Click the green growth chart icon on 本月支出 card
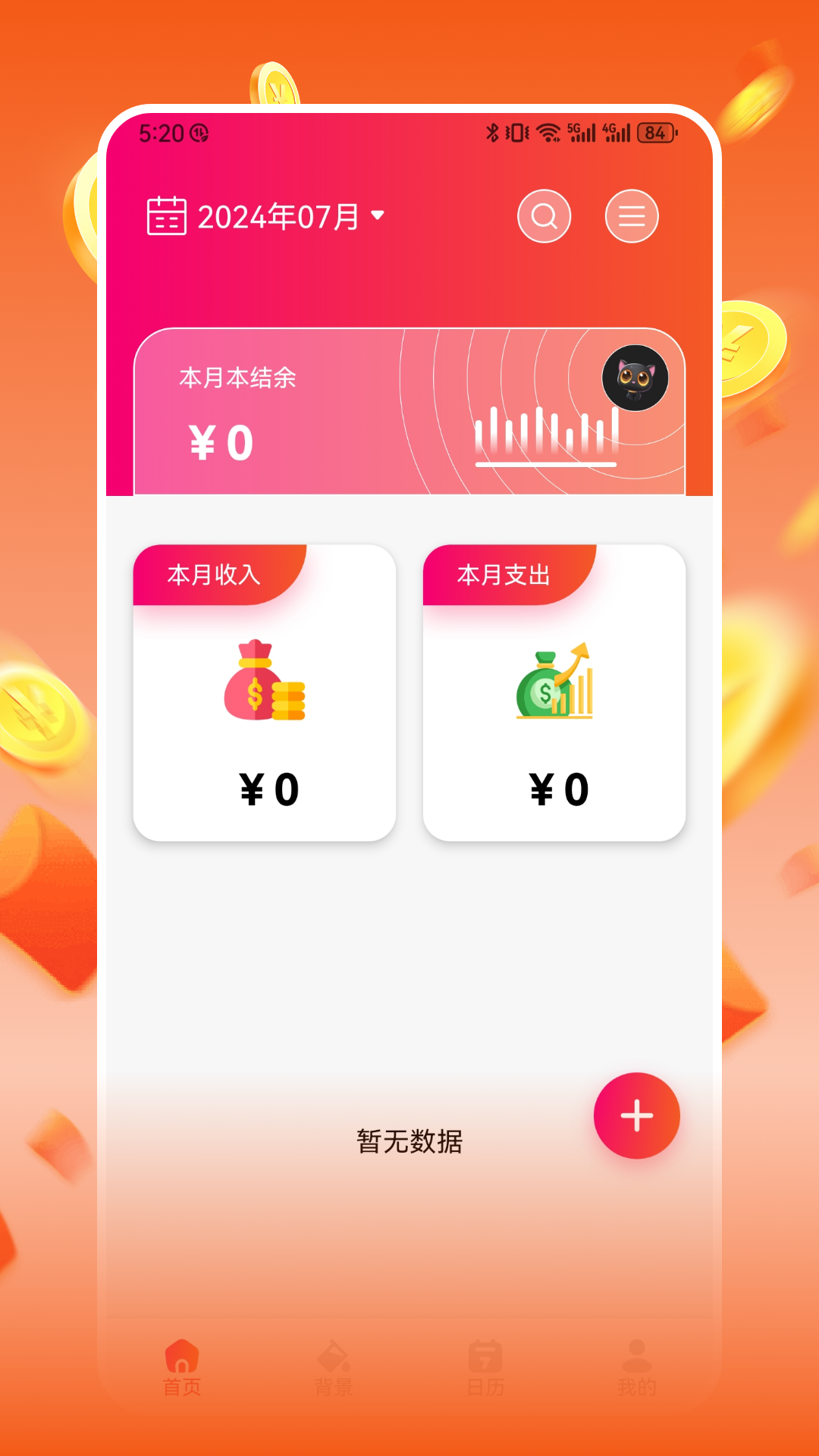Viewport: 819px width, 1456px height. coord(554,681)
